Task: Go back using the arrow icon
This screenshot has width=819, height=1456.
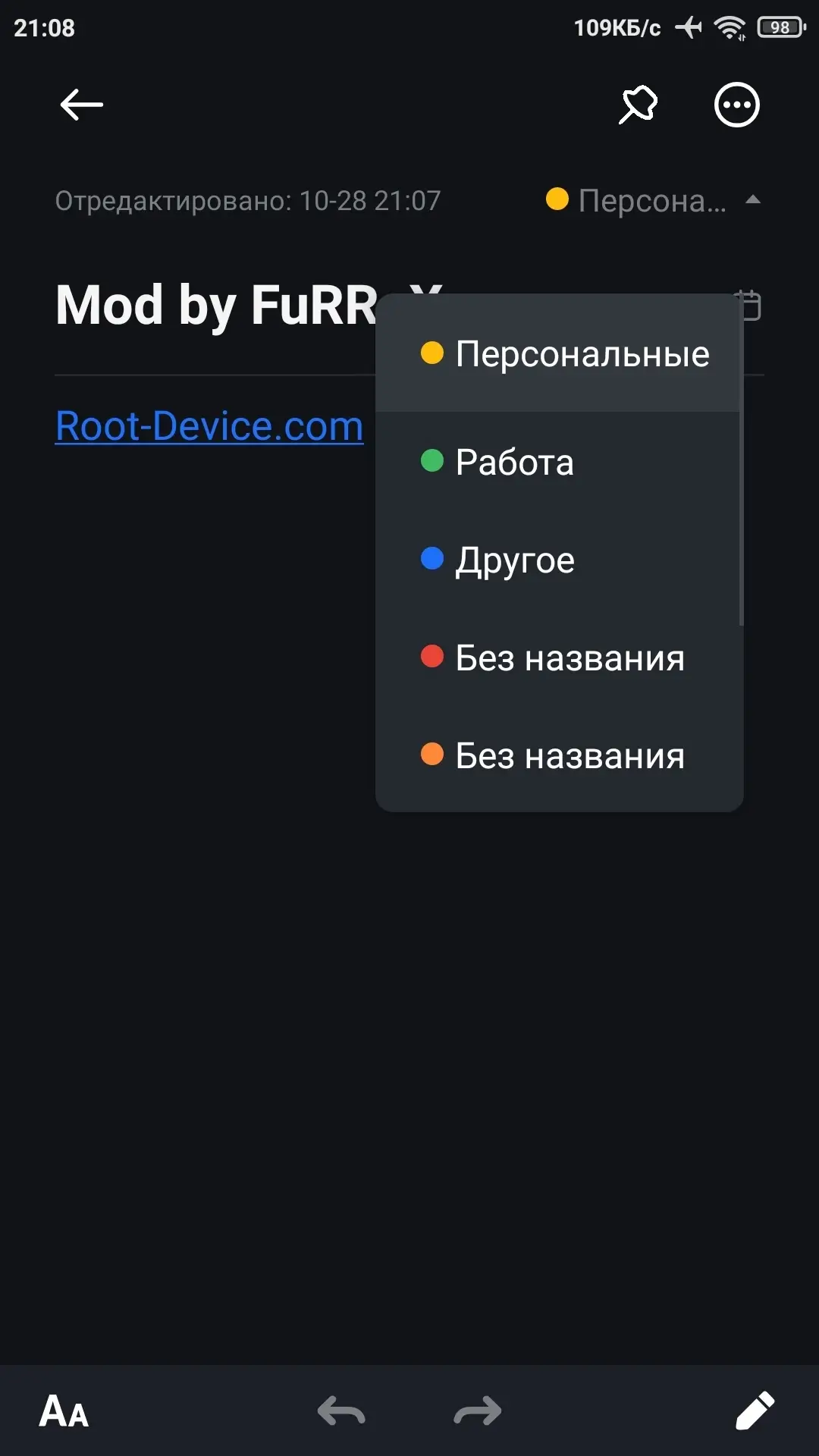Action: tap(81, 105)
